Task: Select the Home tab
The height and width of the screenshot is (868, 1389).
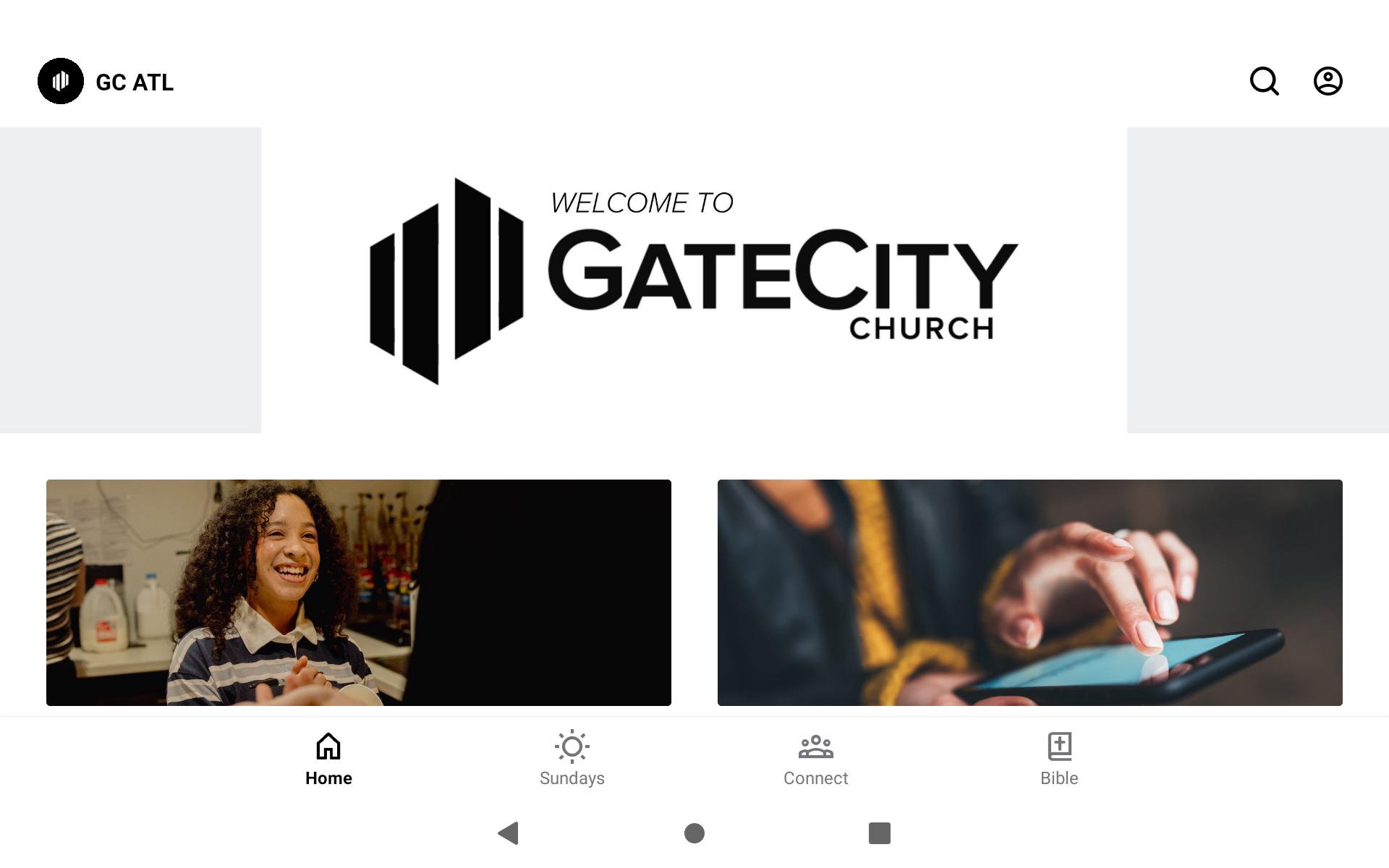Action: (328, 759)
